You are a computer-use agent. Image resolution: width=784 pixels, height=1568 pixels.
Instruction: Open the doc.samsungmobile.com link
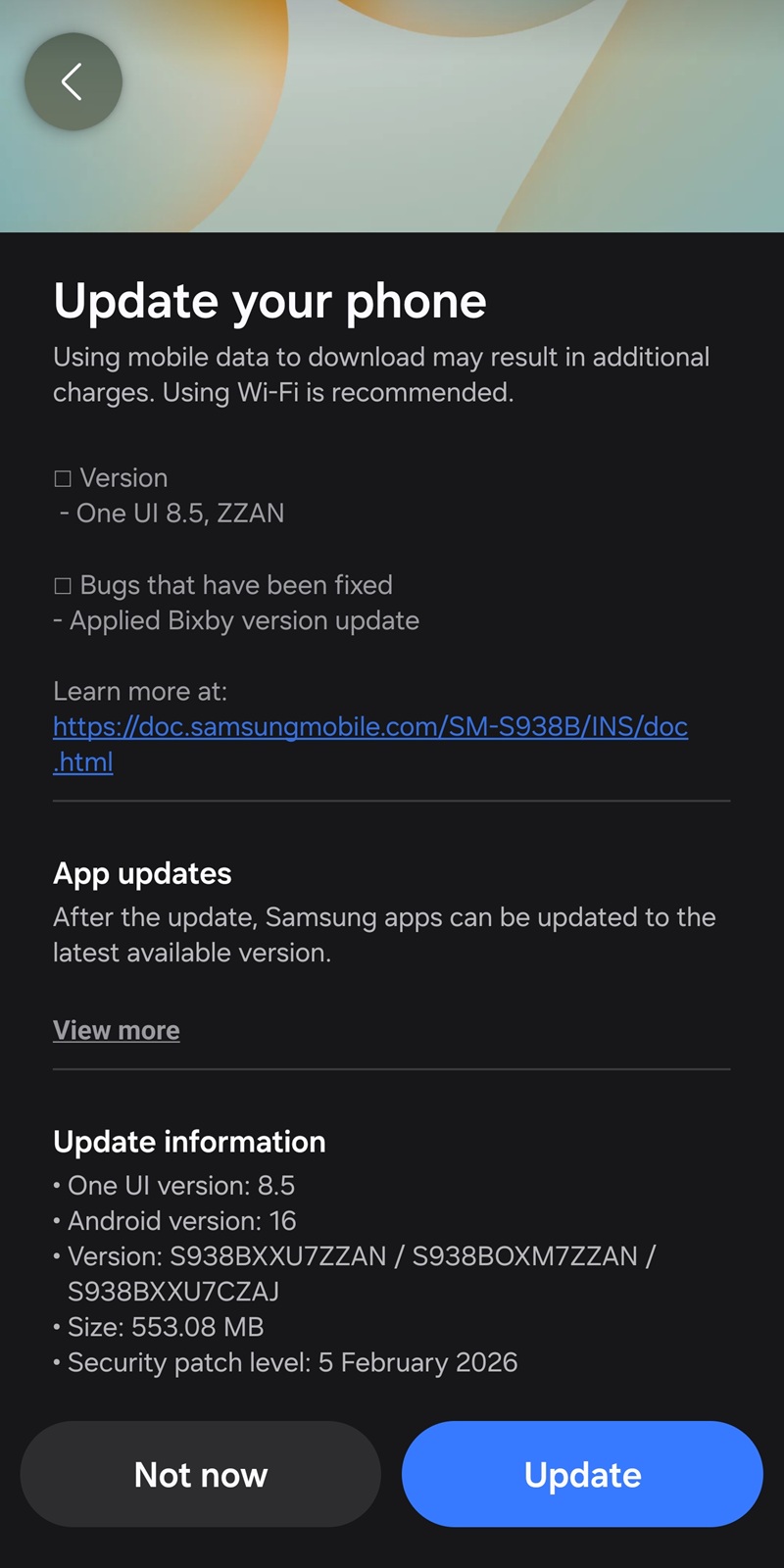tap(369, 727)
